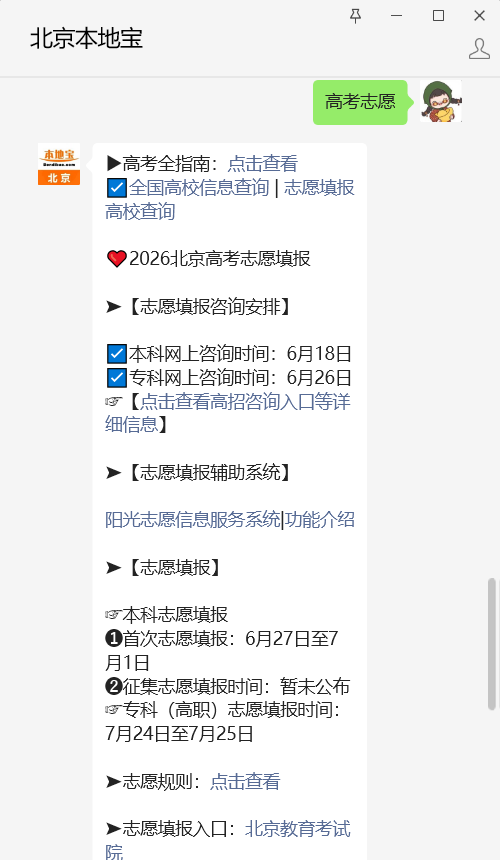Screen dimensions: 500x860
Task: Open 点击查看 link for 高考全指南
Action: 263,163
